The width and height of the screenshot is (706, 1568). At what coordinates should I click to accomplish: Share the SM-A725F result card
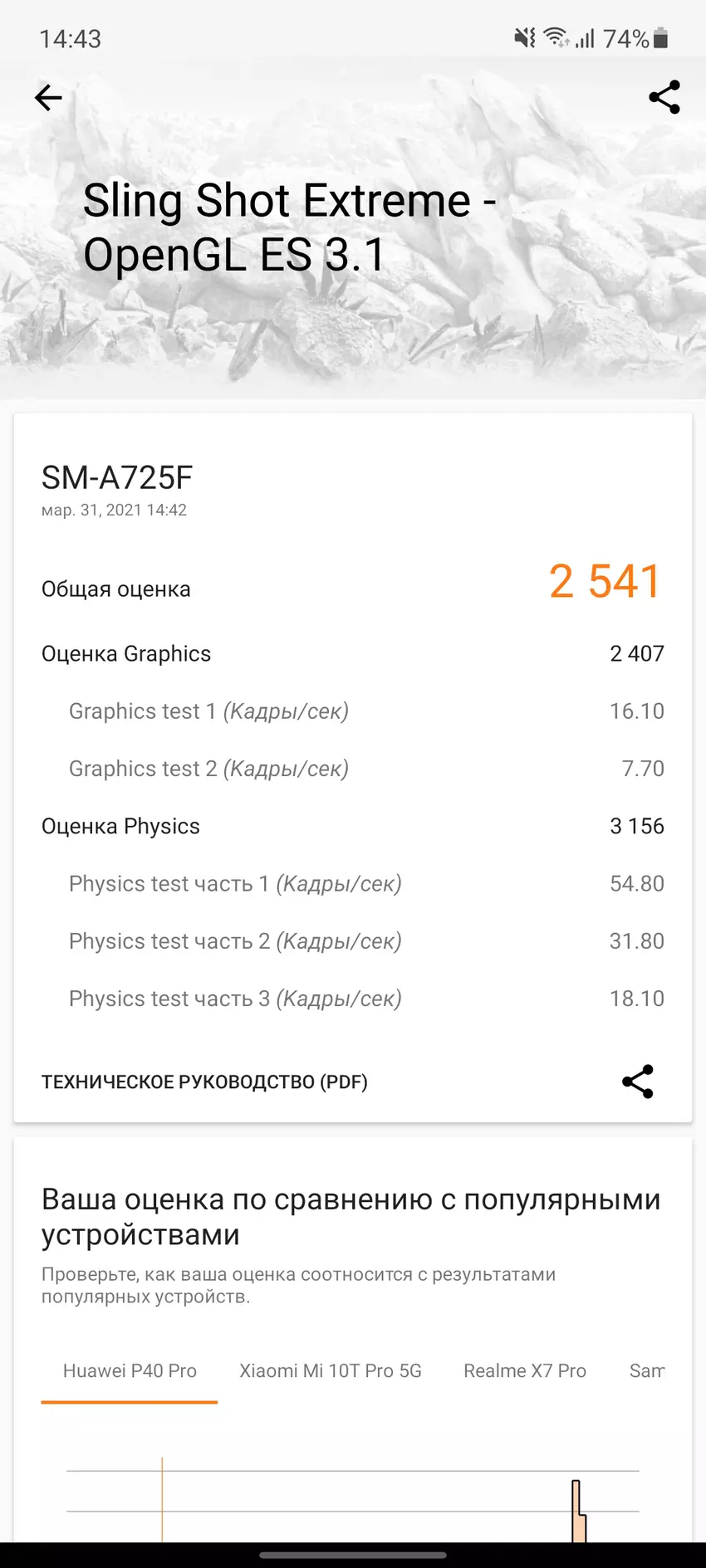(637, 1082)
